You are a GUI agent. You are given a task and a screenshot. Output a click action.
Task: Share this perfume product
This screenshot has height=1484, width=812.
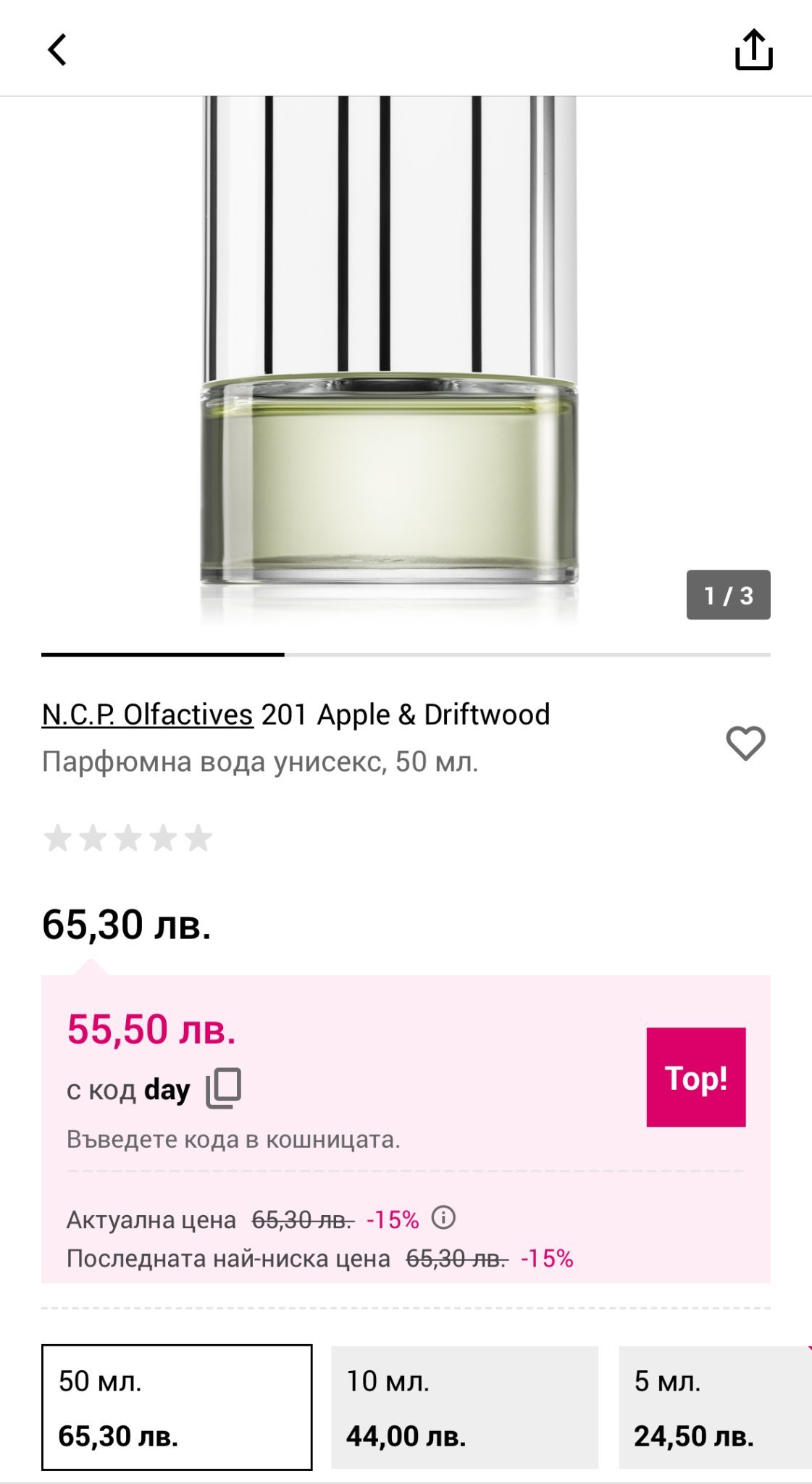pyautogui.click(x=753, y=50)
